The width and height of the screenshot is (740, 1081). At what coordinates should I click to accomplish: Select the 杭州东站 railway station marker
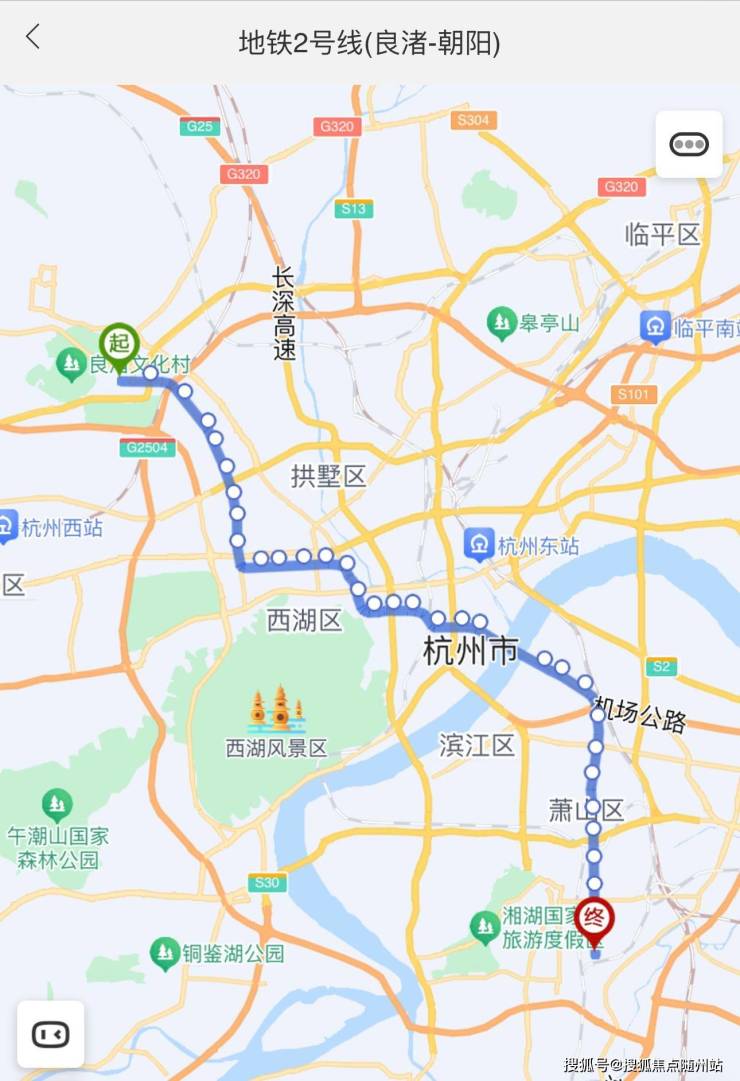(480, 545)
